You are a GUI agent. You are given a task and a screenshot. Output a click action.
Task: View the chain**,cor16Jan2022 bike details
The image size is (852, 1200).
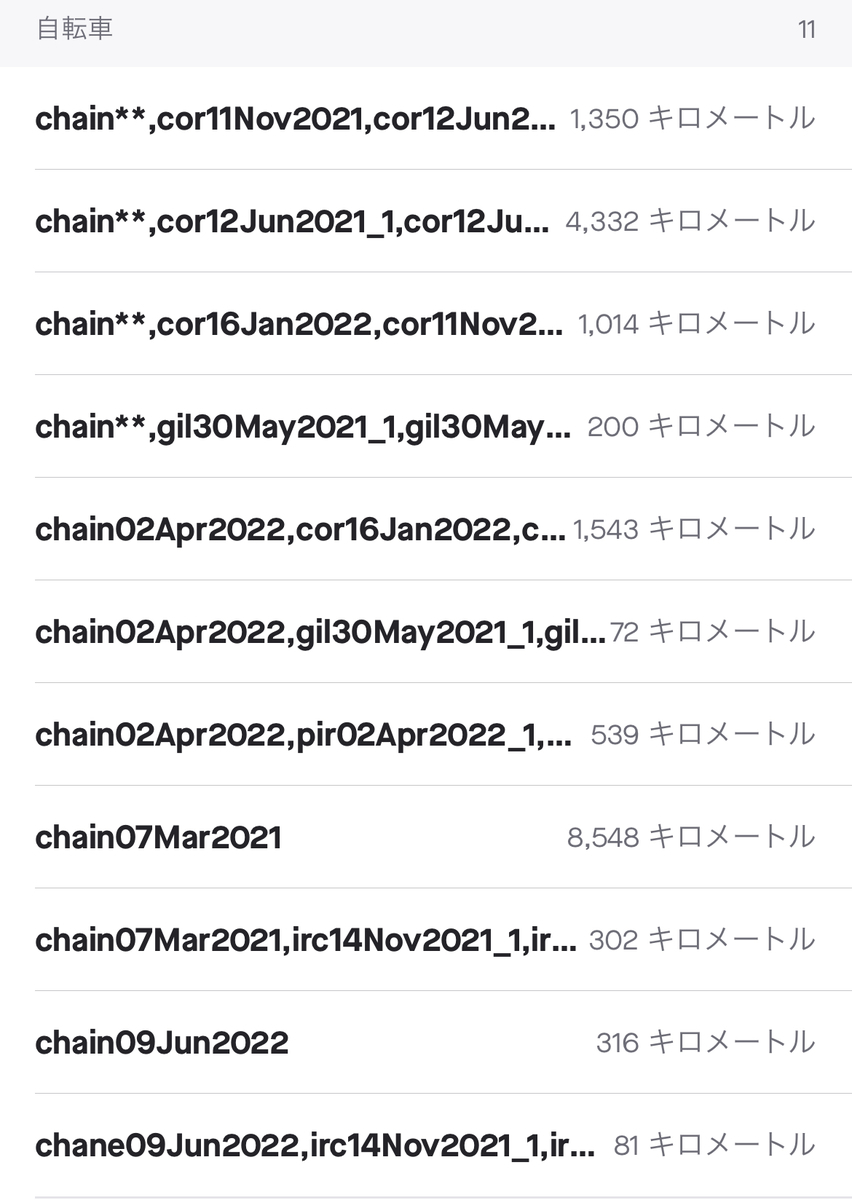(425, 324)
